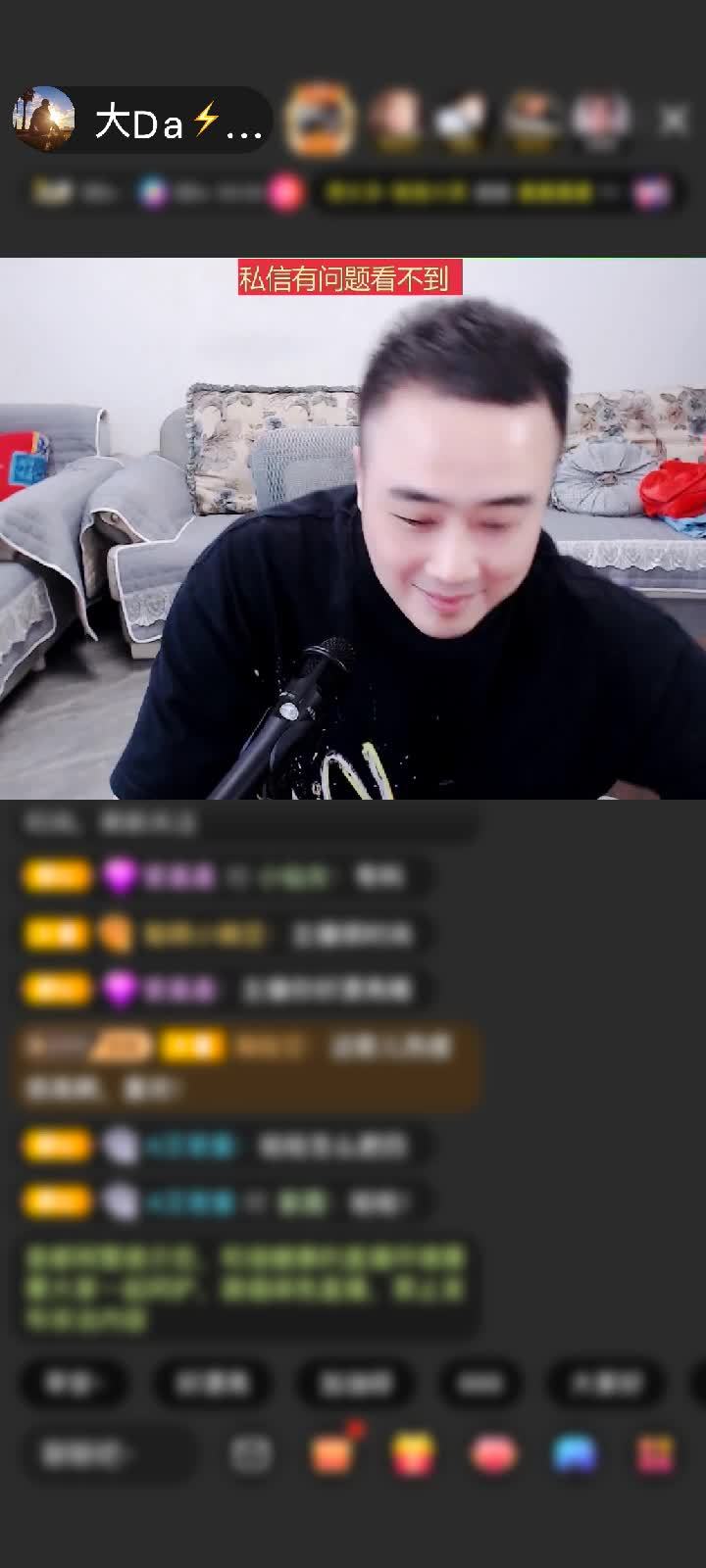Send the third quick reply chip
The image size is (706, 1568).
[x=355, y=1384]
